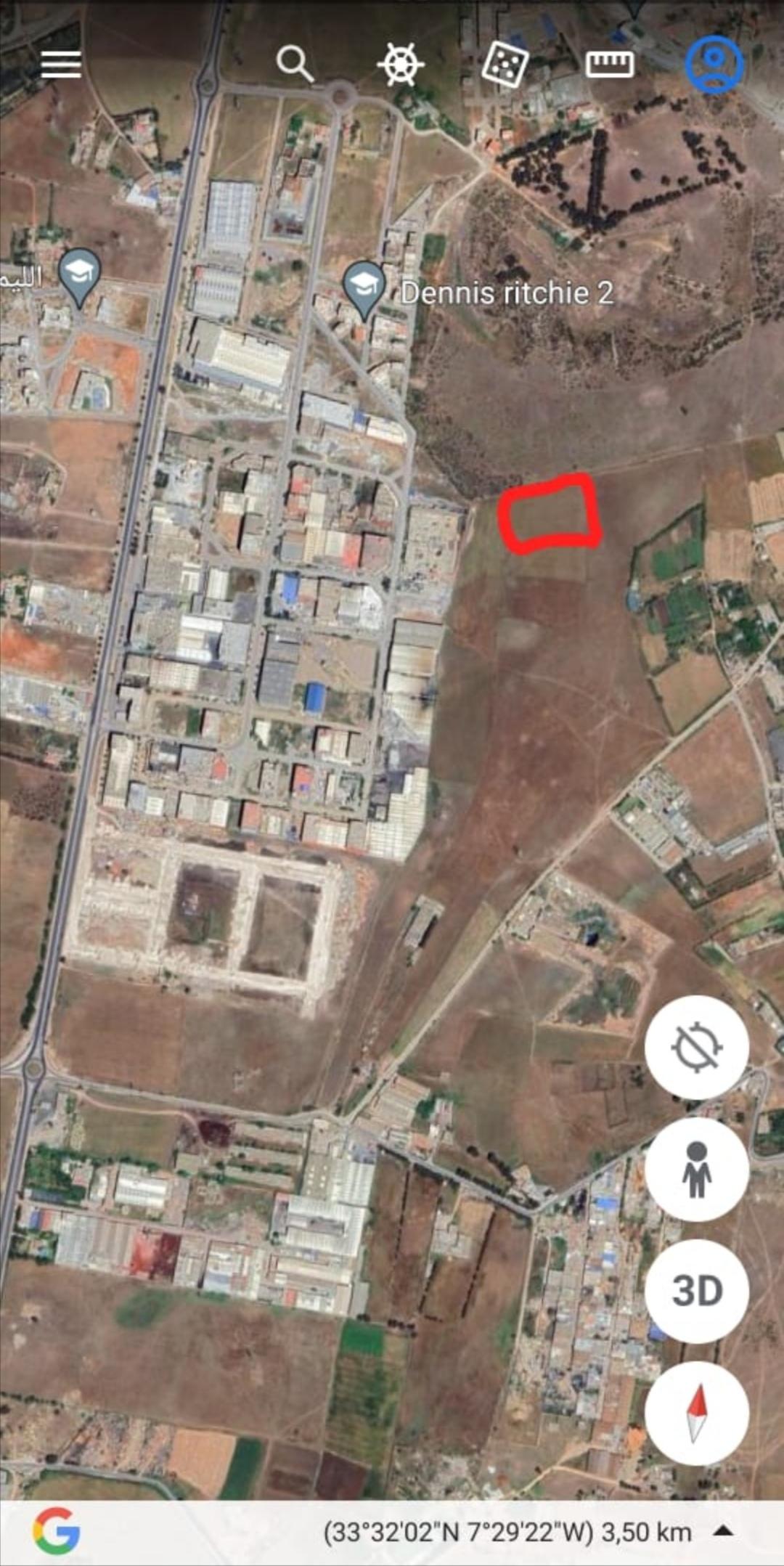This screenshot has height=1566, width=784.
Task: Switch to 3D view
Action: pyautogui.click(x=697, y=1291)
